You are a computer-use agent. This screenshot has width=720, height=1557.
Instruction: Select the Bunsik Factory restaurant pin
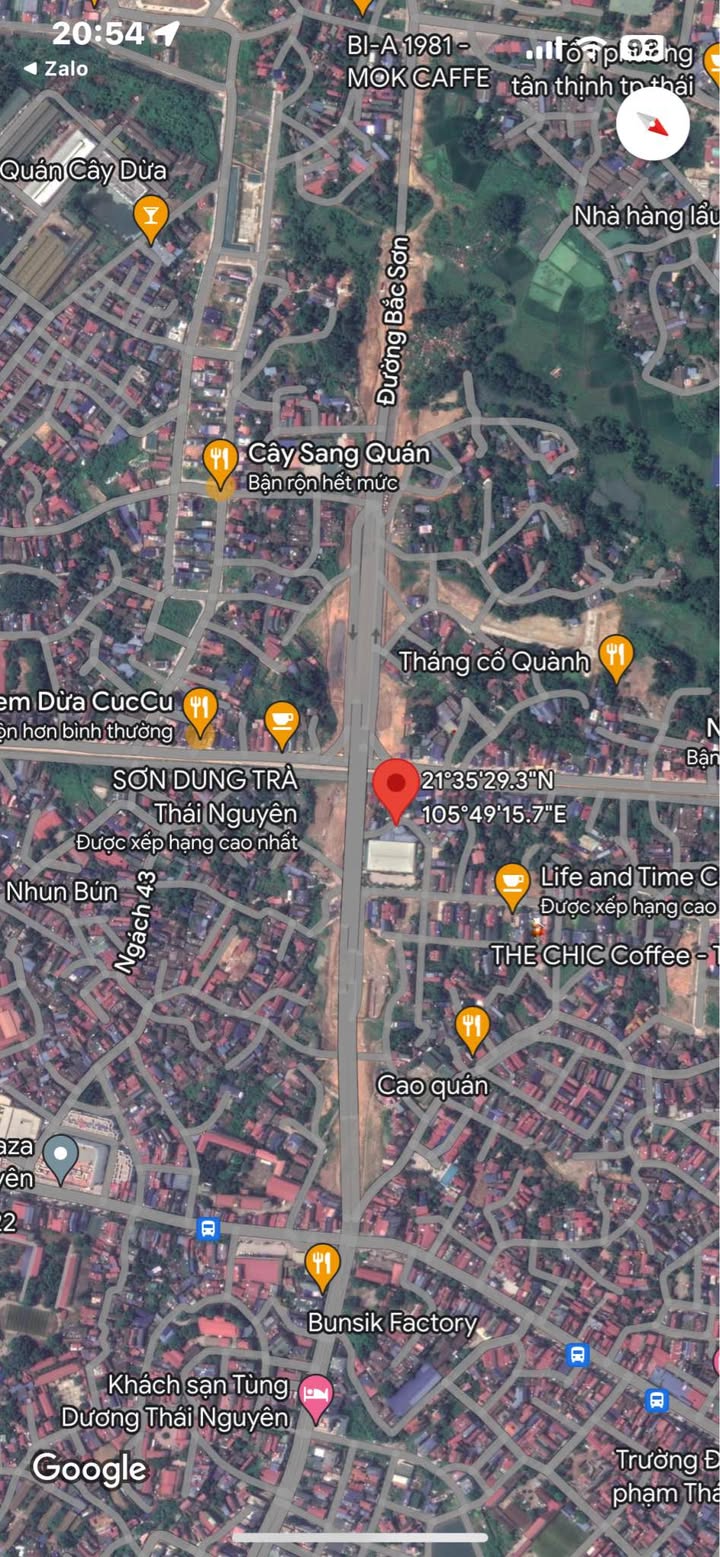click(x=321, y=1264)
